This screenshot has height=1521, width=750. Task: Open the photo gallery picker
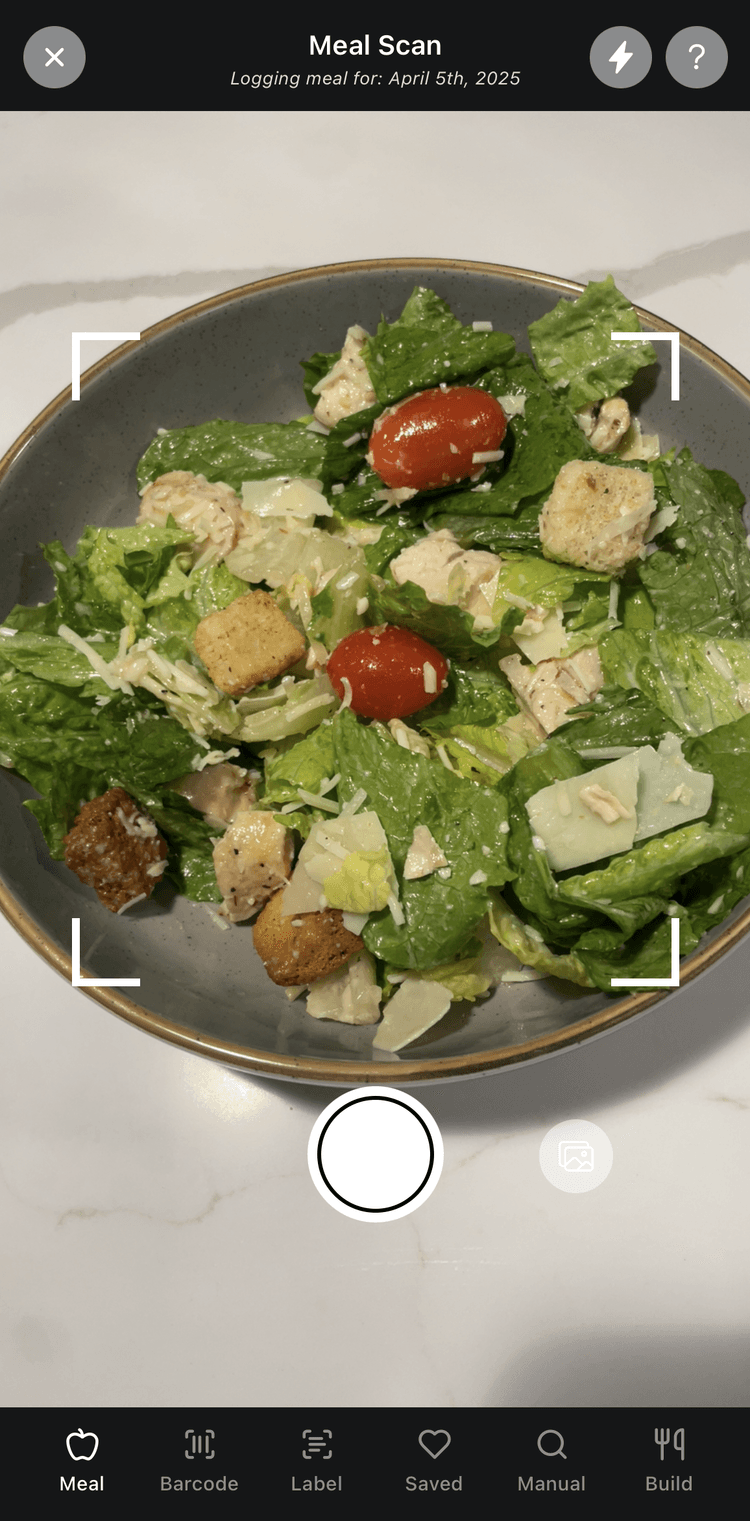(x=576, y=1156)
